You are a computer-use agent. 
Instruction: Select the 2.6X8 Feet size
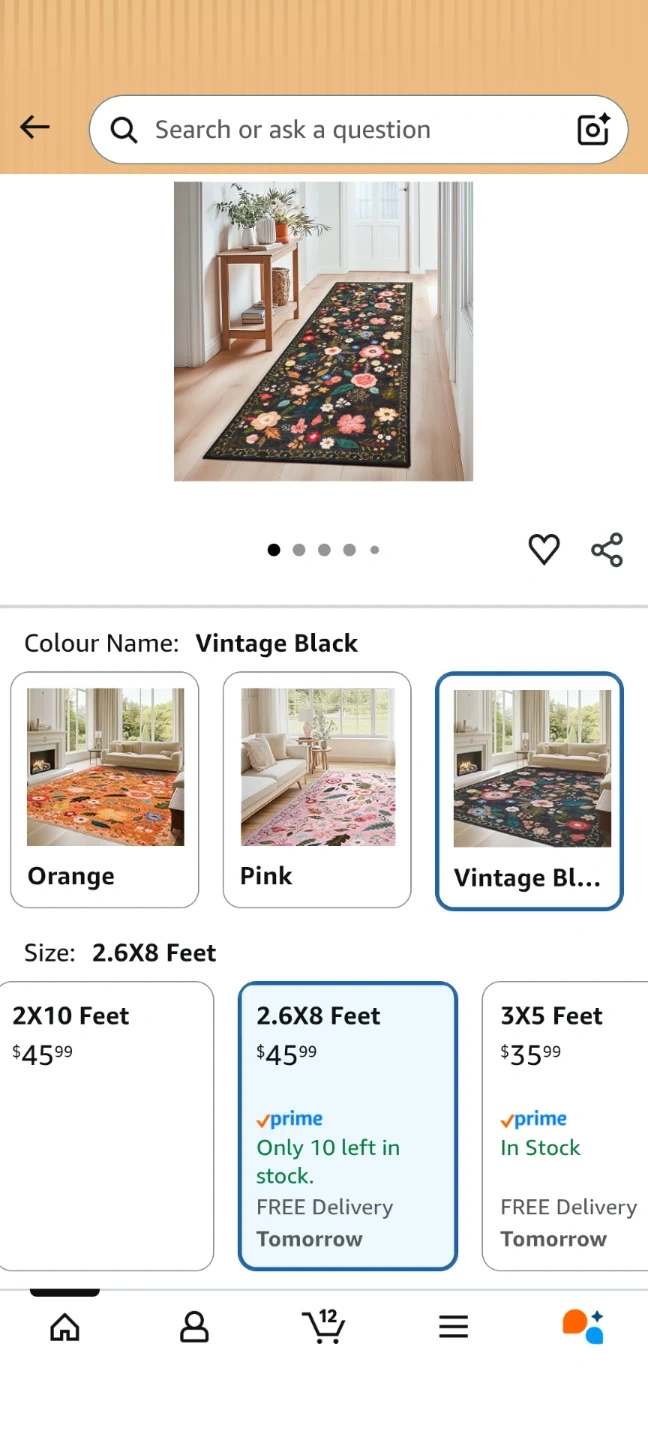[x=347, y=1125]
